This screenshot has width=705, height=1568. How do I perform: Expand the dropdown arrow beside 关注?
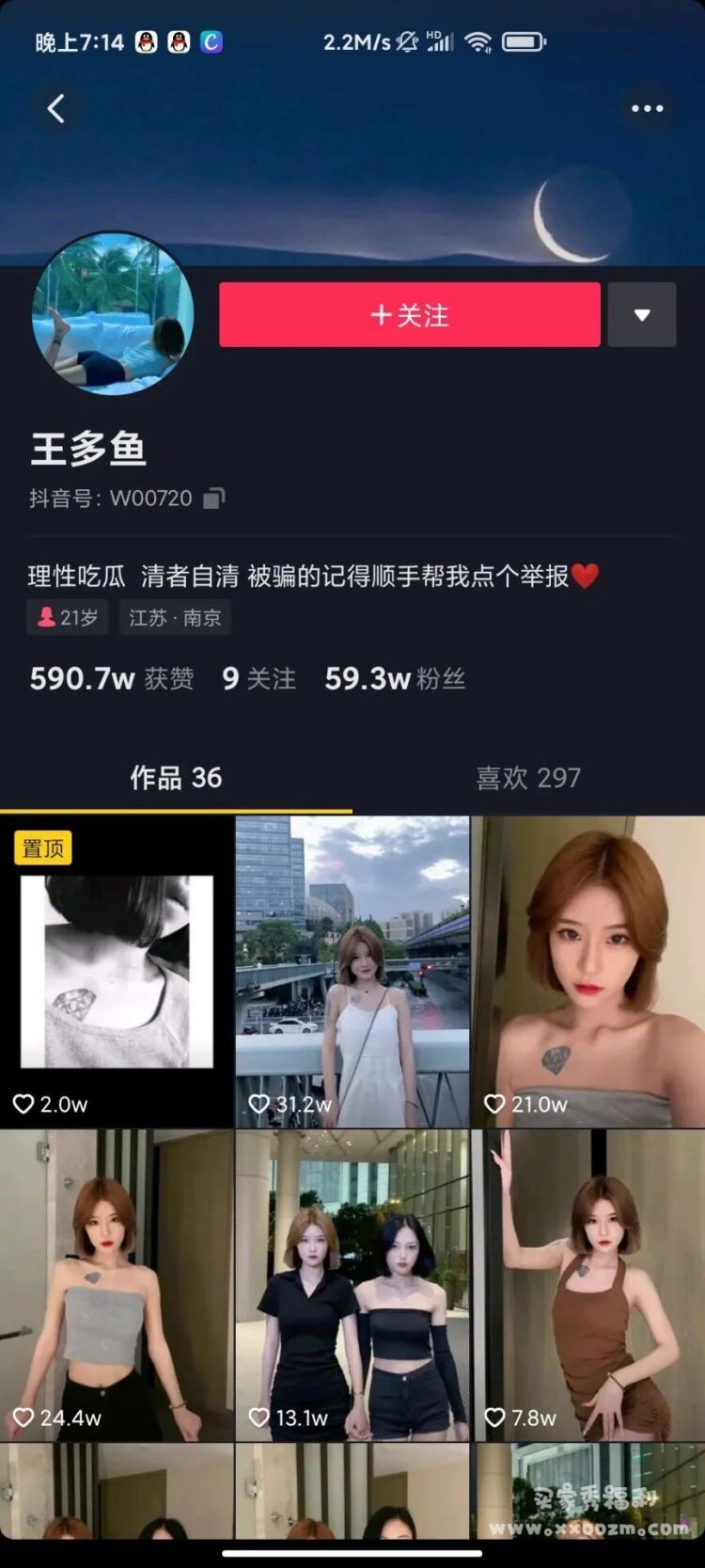[642, 315]
